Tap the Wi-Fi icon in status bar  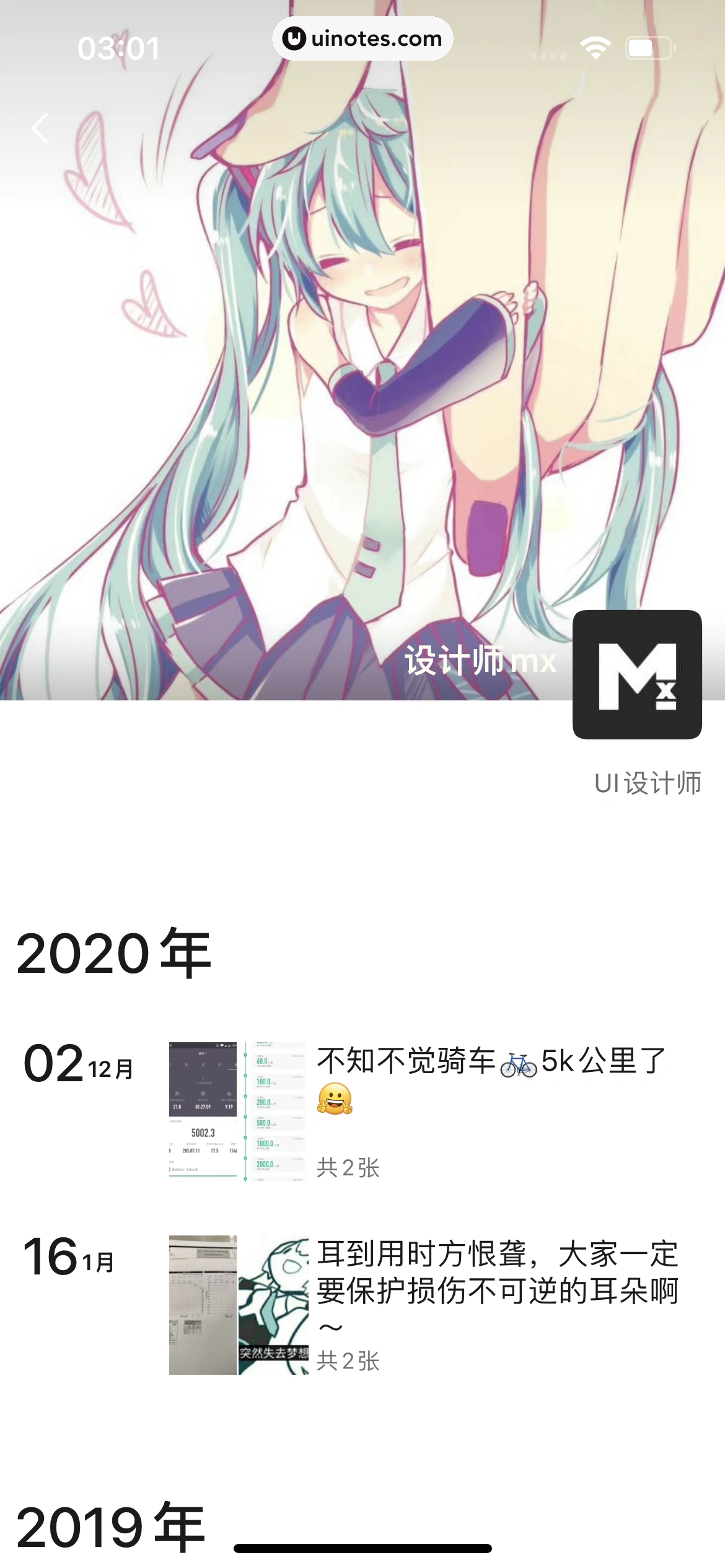[x=595, y=45]
